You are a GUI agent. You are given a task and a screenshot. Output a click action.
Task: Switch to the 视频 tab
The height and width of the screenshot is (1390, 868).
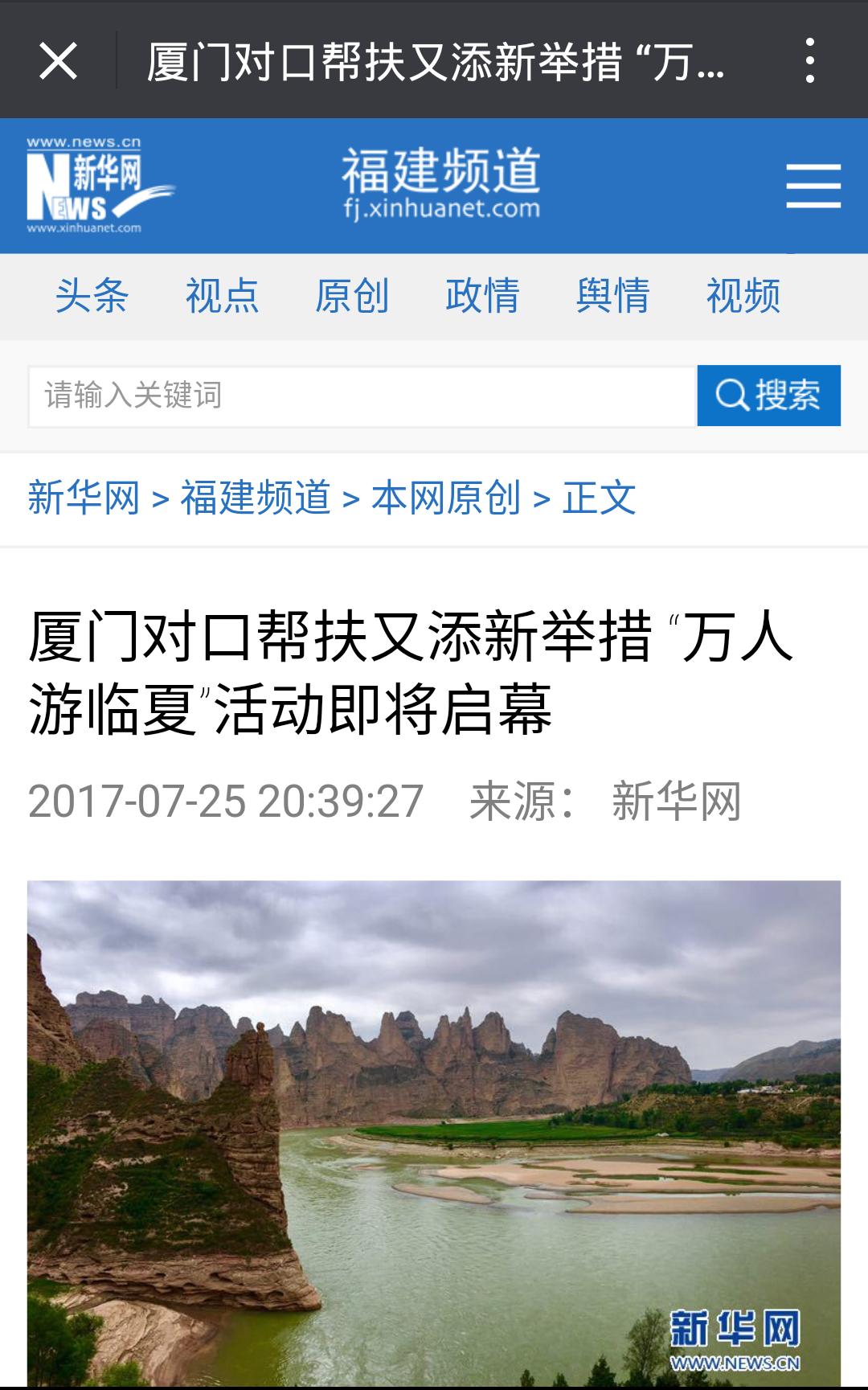pyautogui.click(x=742, y=296)
